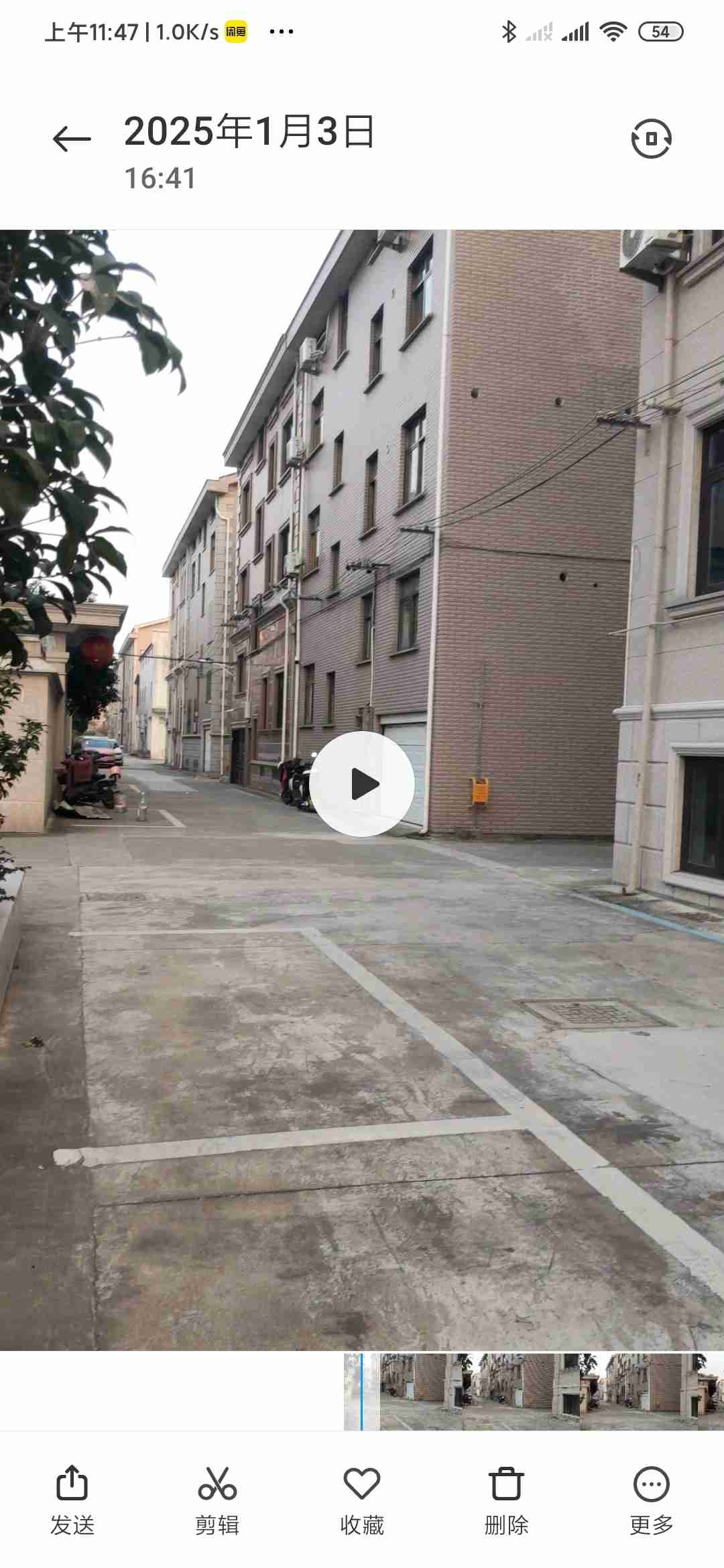Open 剪辑 to edit the video
This screenshot has width=724, height=1568.
217,1500
